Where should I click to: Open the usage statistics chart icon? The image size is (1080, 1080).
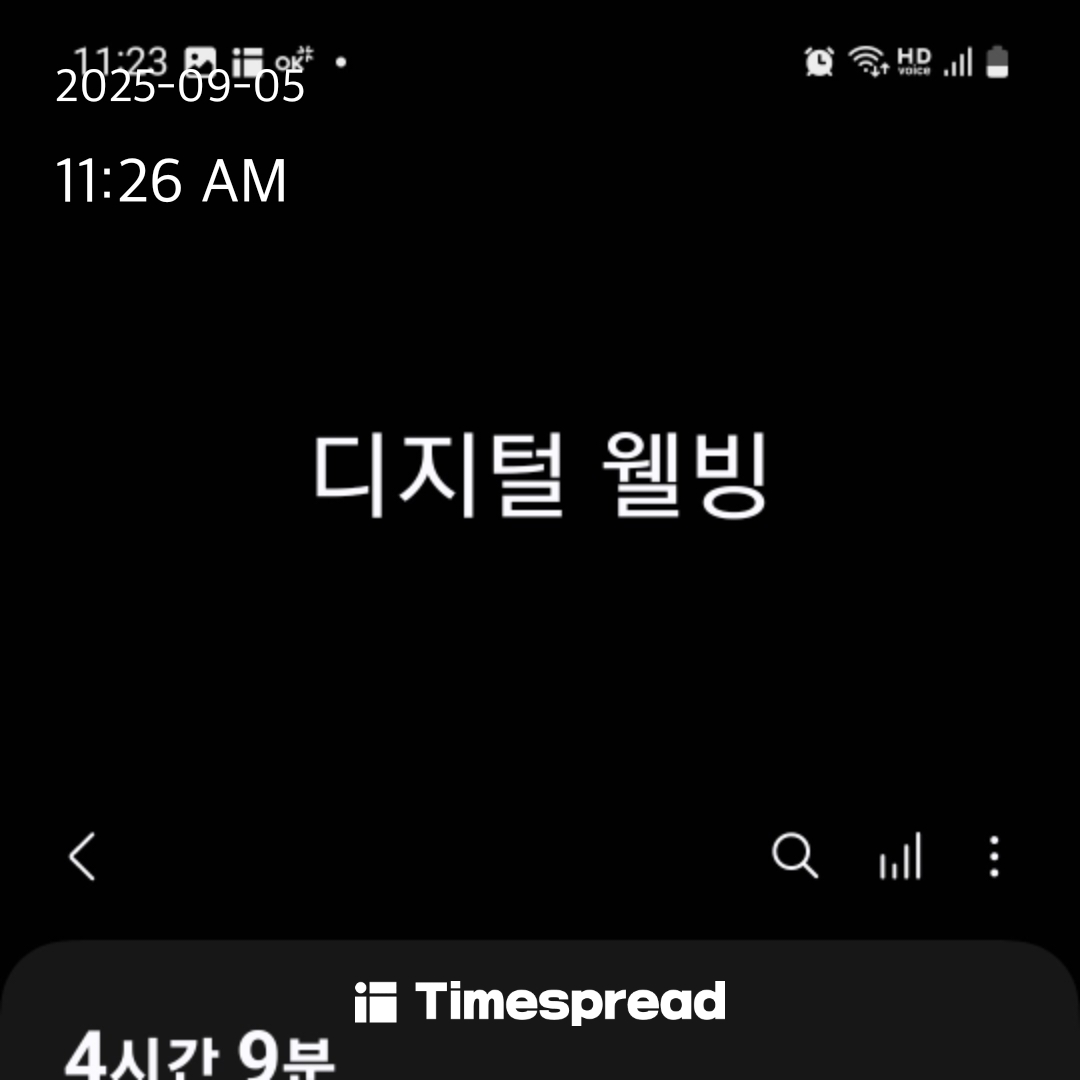pyautogui.click(x=900, y=857)
